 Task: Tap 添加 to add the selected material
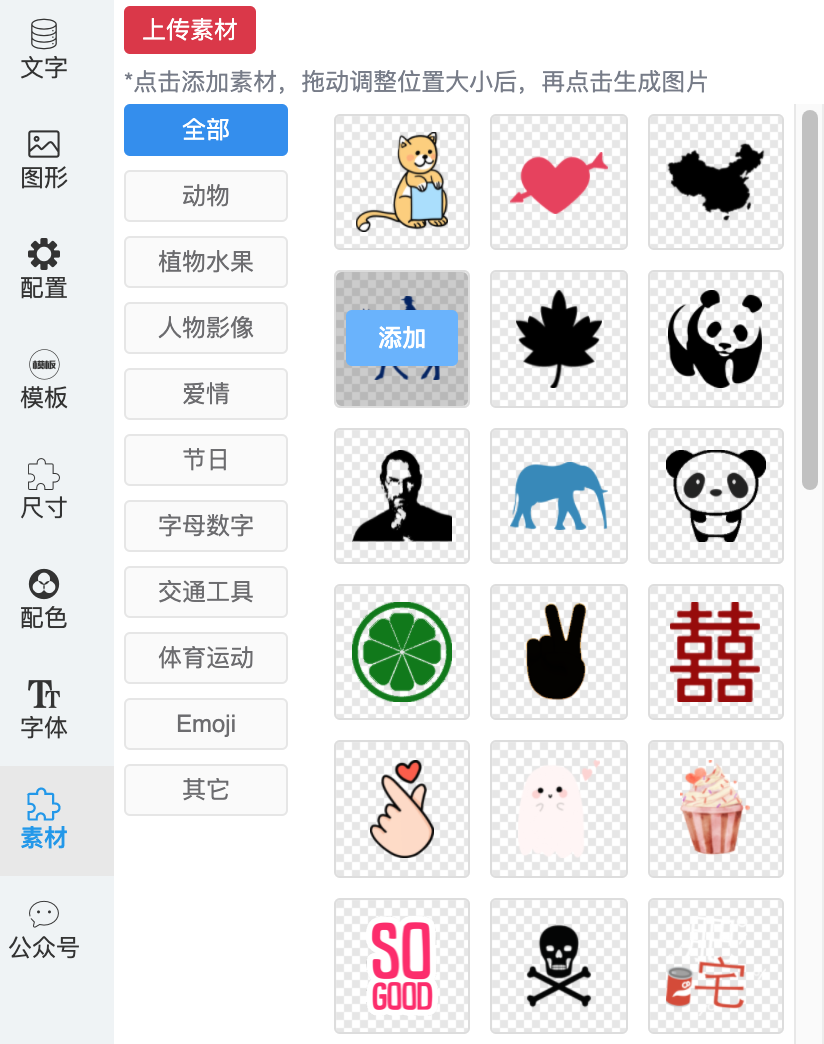(402, 338)
